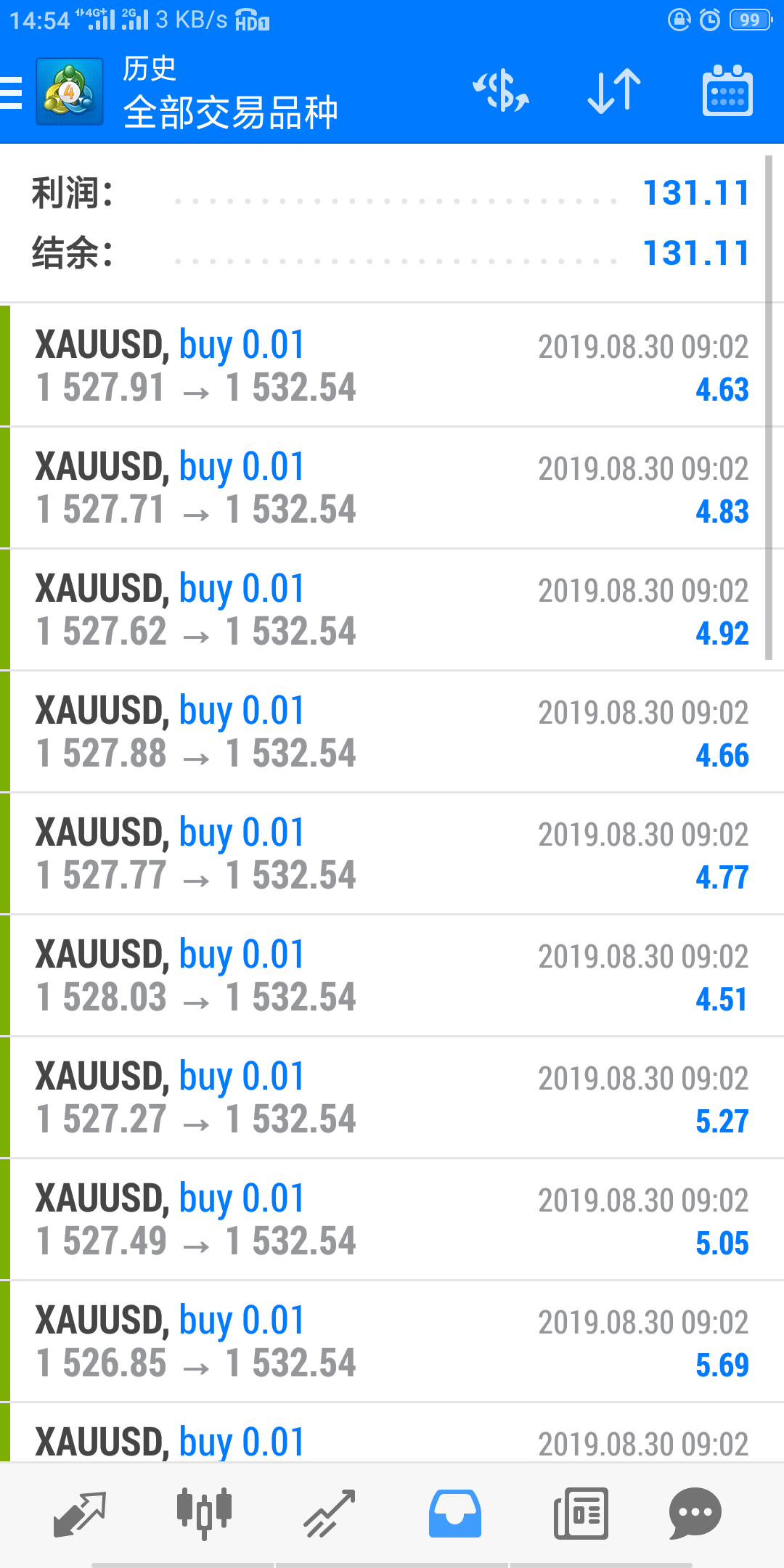Switch to the Chart candlestick tab

[x=204, y=1514]
